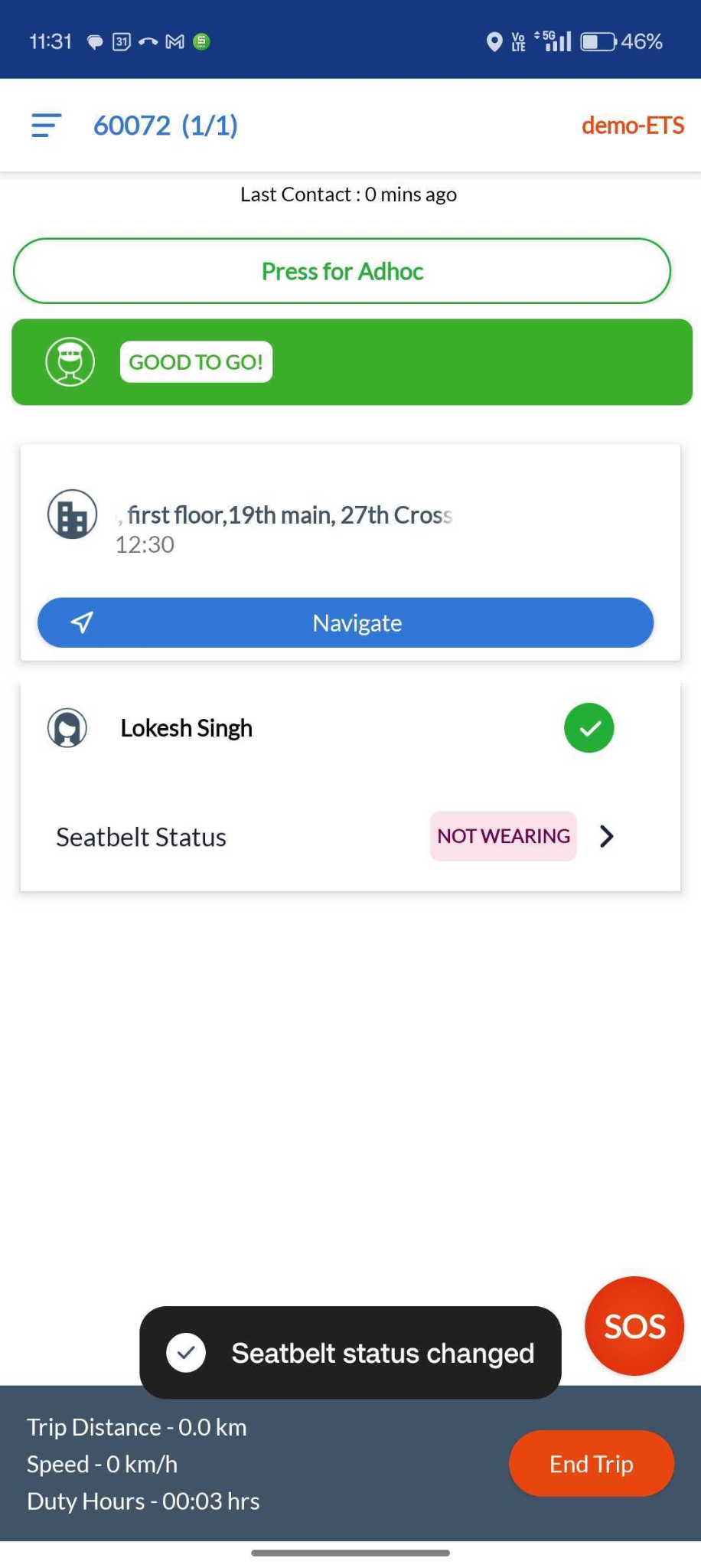The width and height of the screenshot is (701, 1568).
Task: Tap the green check next to Lokesh Singh
Action: [589, 728]
